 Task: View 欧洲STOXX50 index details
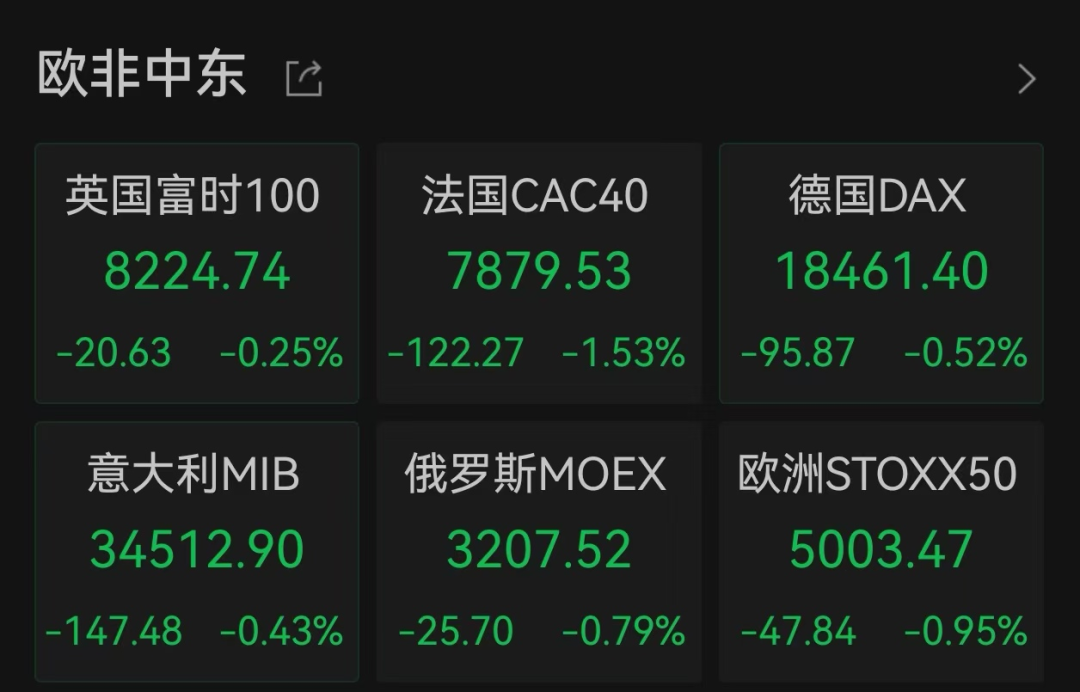coord(881,551)
